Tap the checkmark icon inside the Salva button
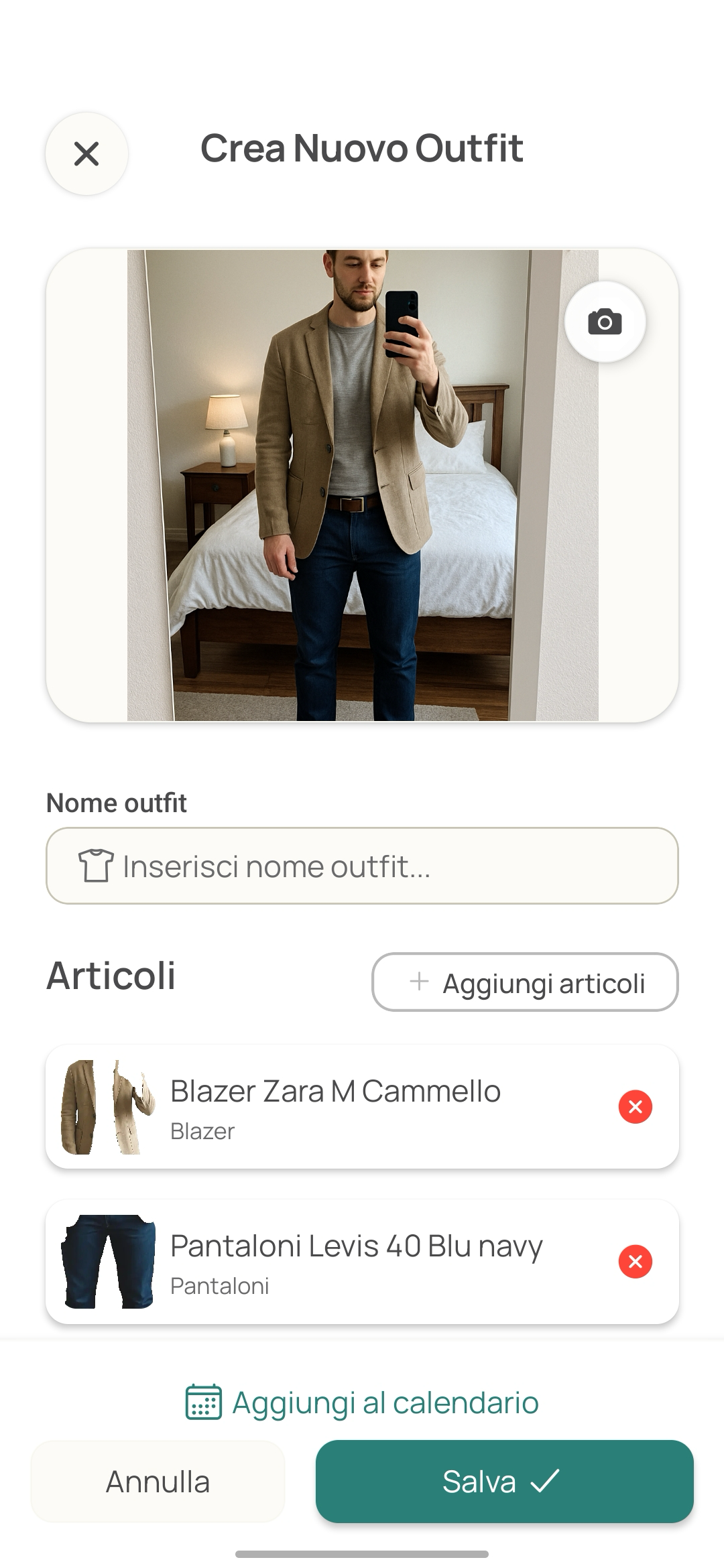 coord(544,1482)
